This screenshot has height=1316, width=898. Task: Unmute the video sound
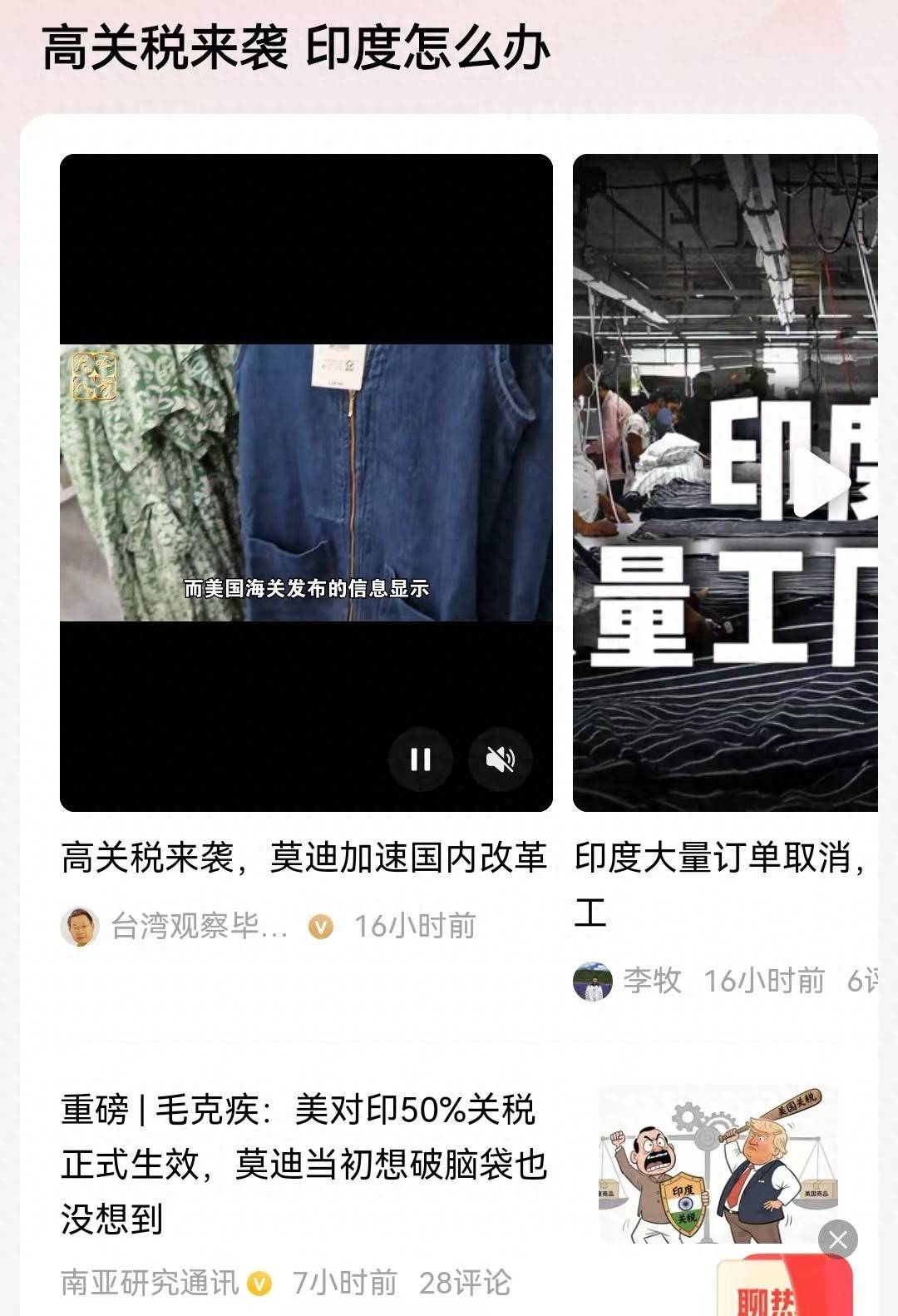500,759
